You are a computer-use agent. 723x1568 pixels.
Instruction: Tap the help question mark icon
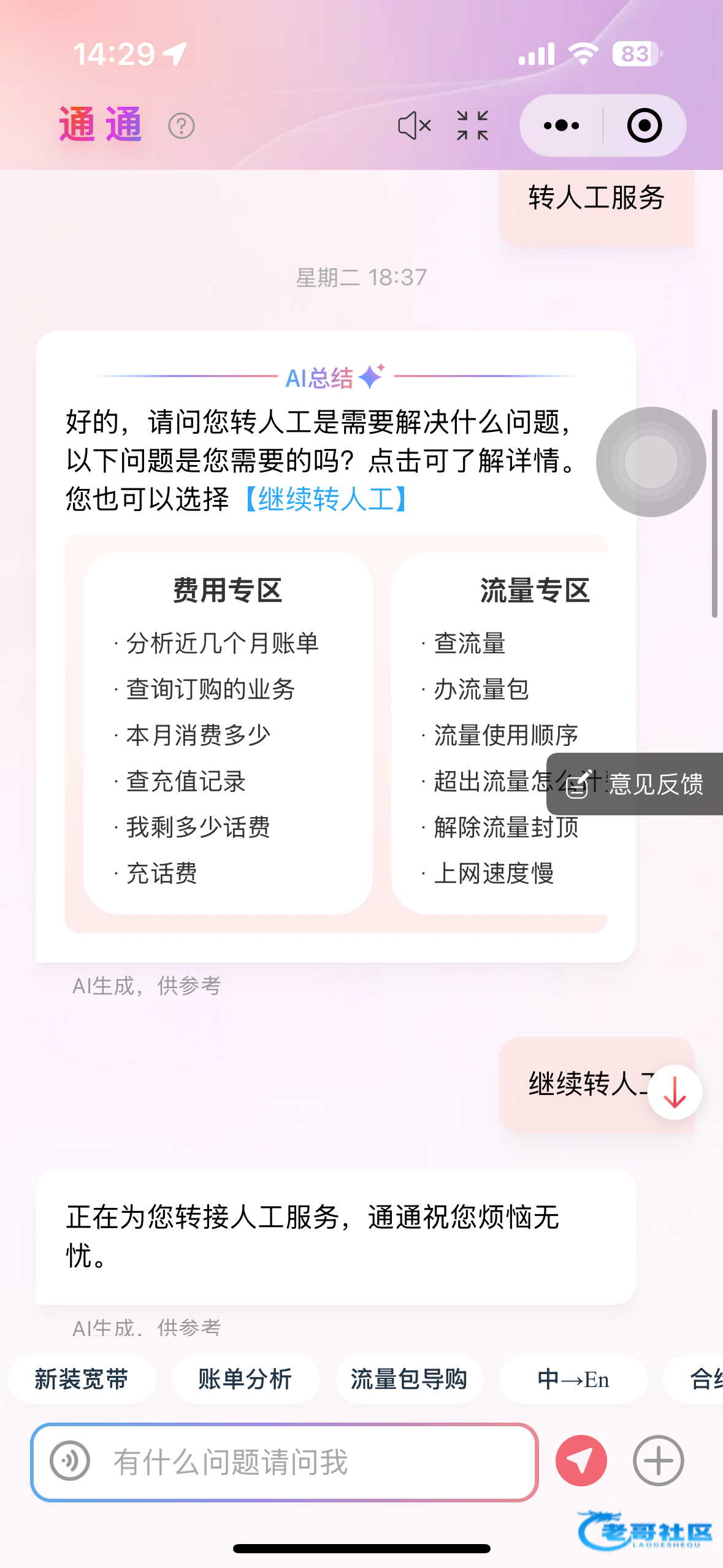point(181,126)
